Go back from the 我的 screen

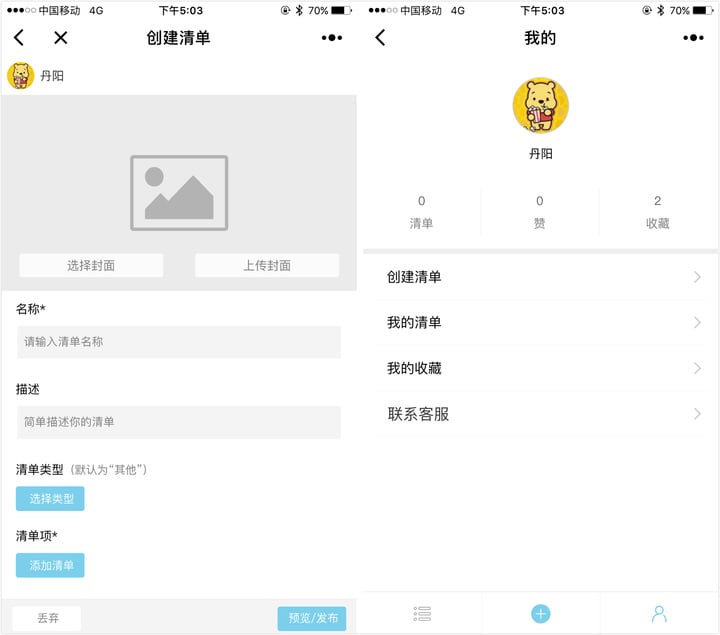pyautogui.click(x=380, y=38)
